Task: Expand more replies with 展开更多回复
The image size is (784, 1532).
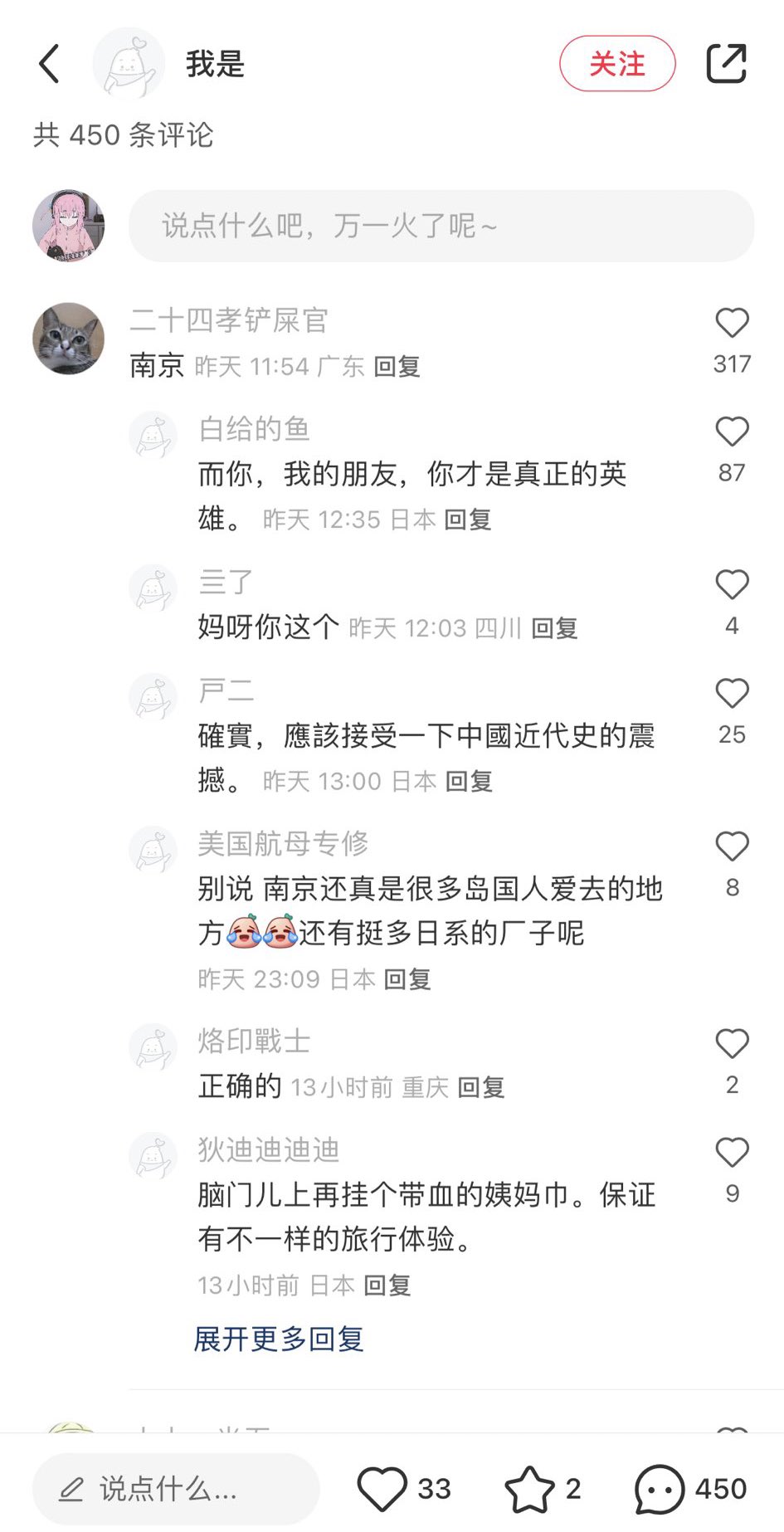Action: tap(279, 1339)
